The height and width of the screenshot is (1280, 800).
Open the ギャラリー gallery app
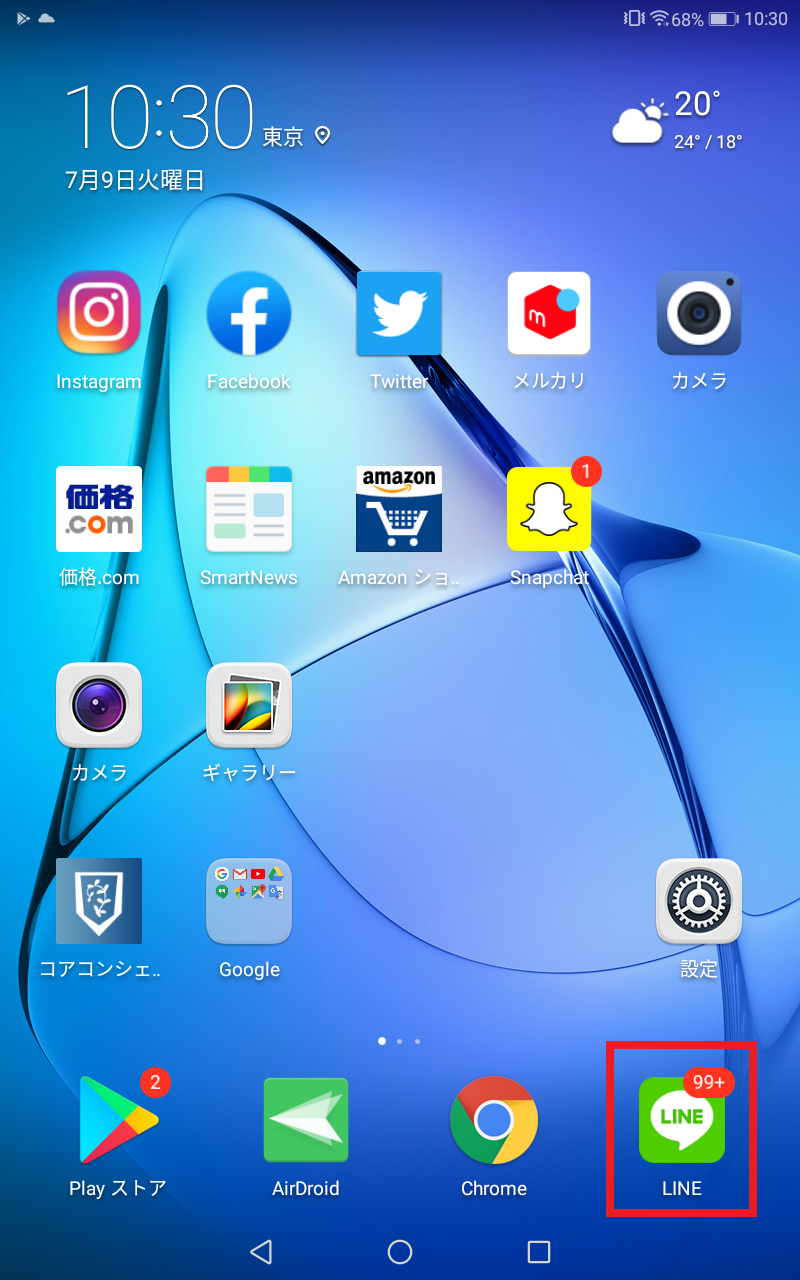(249, 705)
